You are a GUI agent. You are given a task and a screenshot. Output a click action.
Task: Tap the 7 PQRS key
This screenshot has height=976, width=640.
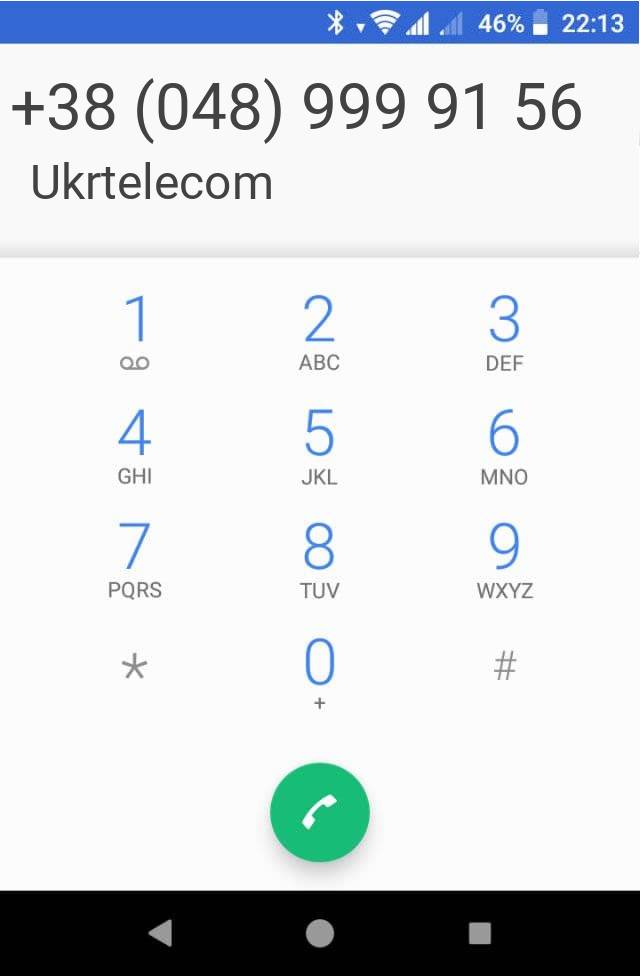(x=134, y=560)
